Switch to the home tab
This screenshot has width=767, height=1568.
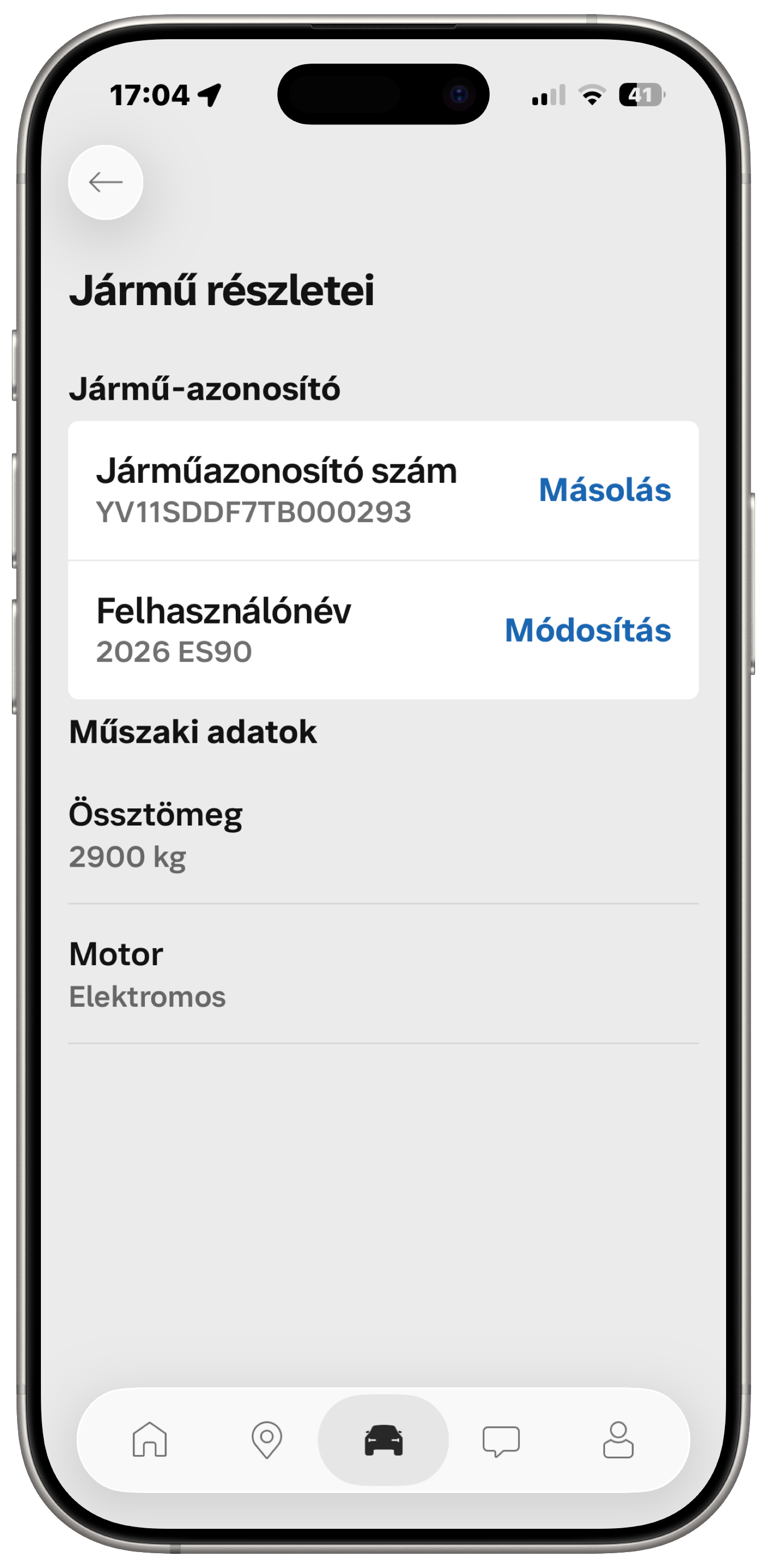(150, 1440)
